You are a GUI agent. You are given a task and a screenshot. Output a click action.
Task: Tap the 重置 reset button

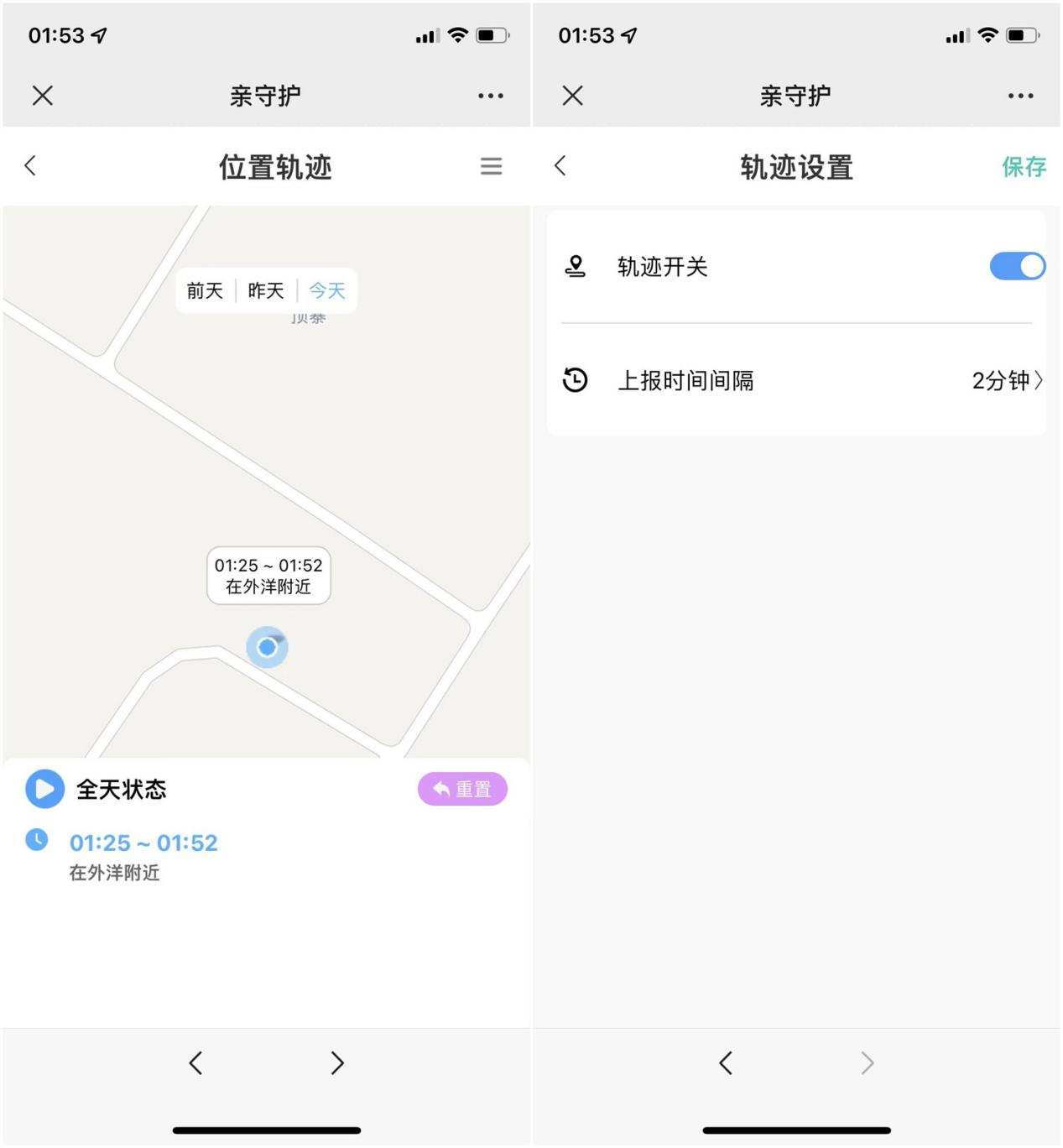(x=462, y=789)
